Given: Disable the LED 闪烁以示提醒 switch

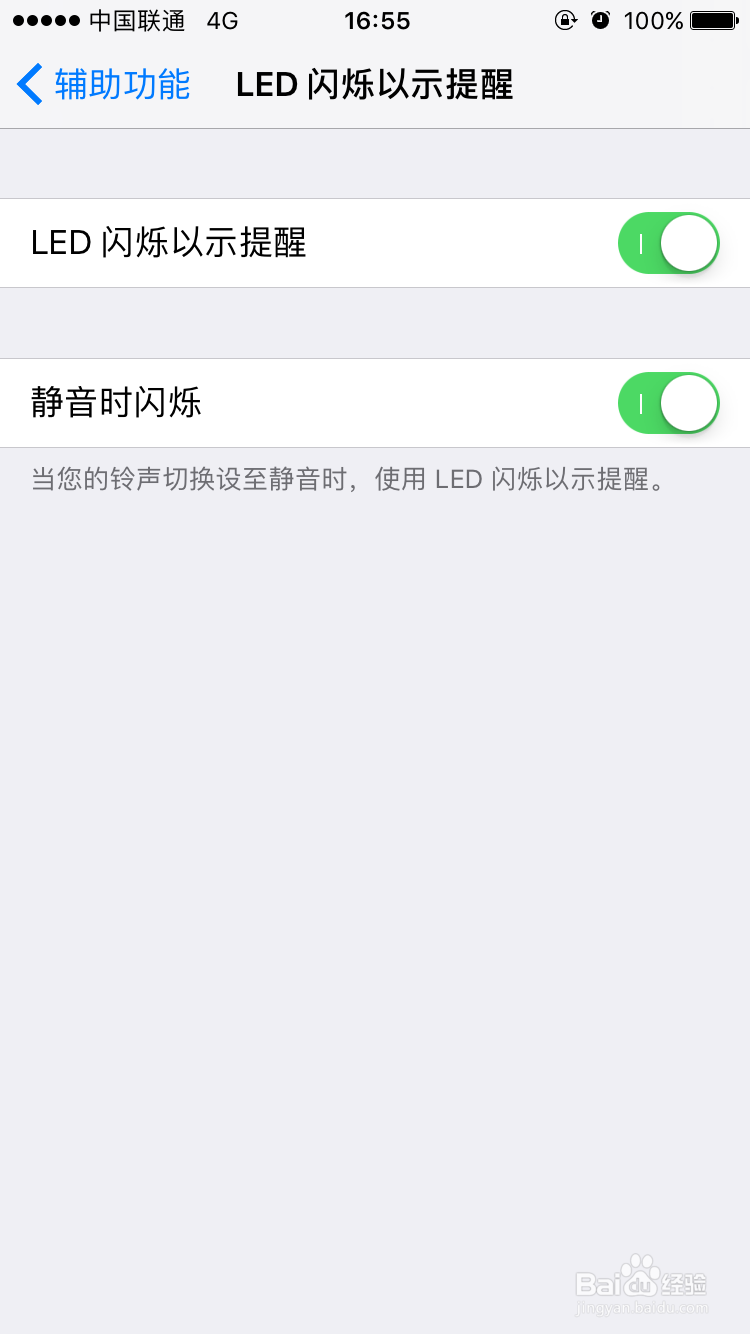Looking at the screenshot, I should [x=667, y=243].
